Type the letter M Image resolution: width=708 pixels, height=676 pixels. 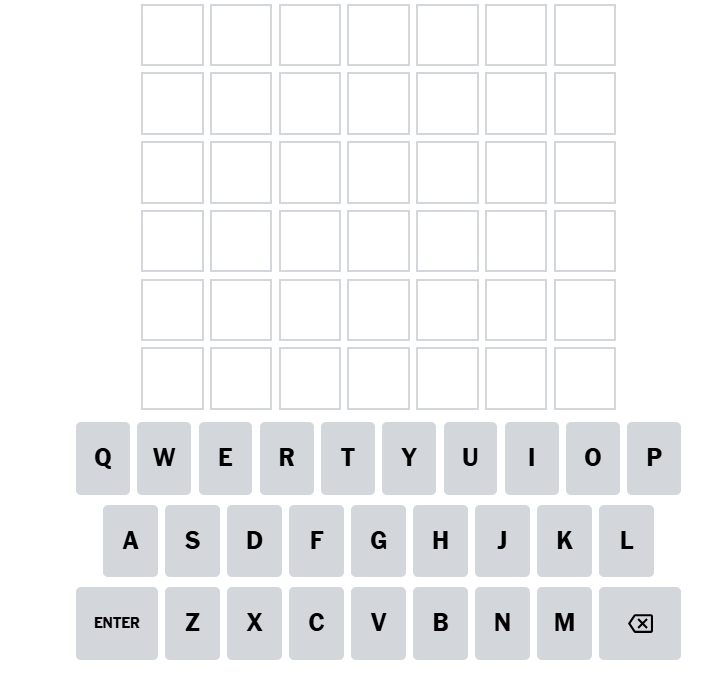pyautogui.click(x=564, y=623)
